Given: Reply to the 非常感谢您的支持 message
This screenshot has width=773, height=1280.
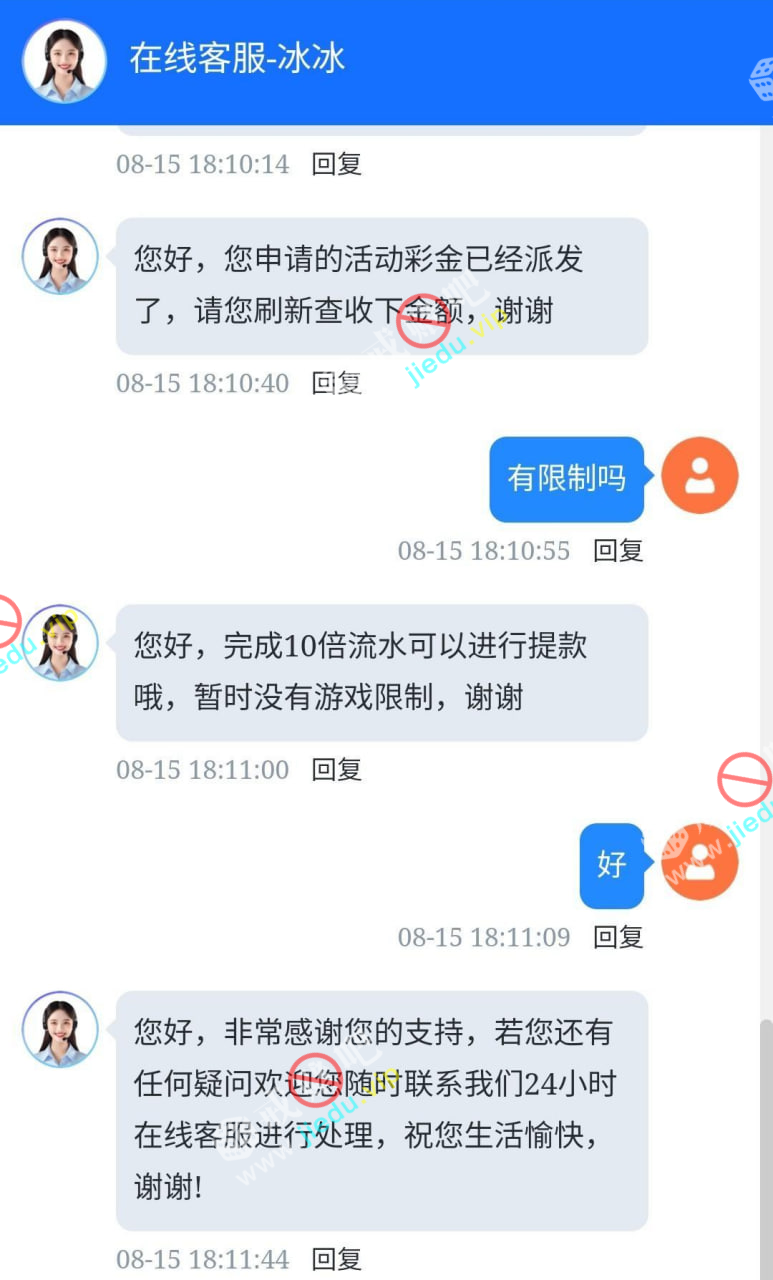Looking at the screenshot, I should (336, 1259).
